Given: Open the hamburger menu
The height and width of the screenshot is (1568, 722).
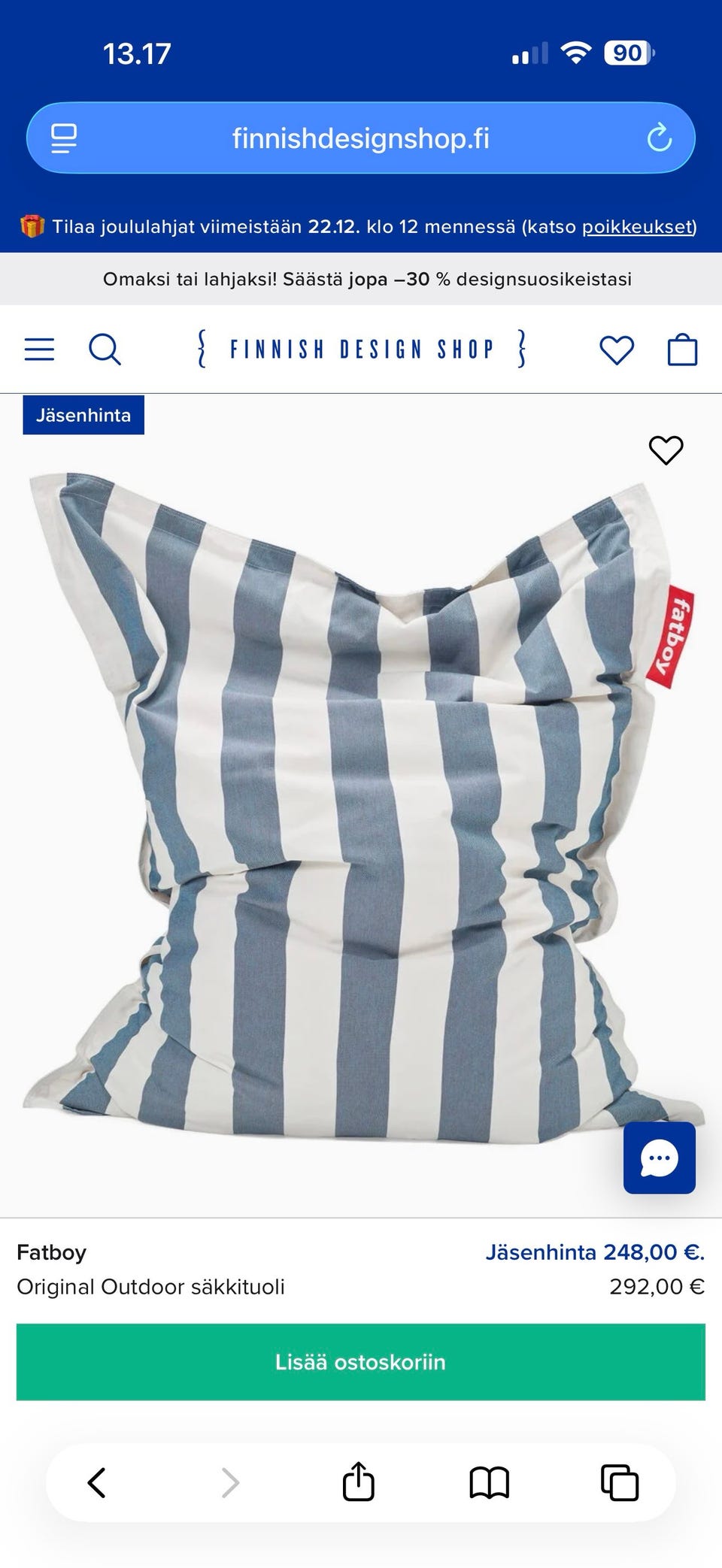Looking at the screenshot, I should pyautogui.click(x=39, y=350).
